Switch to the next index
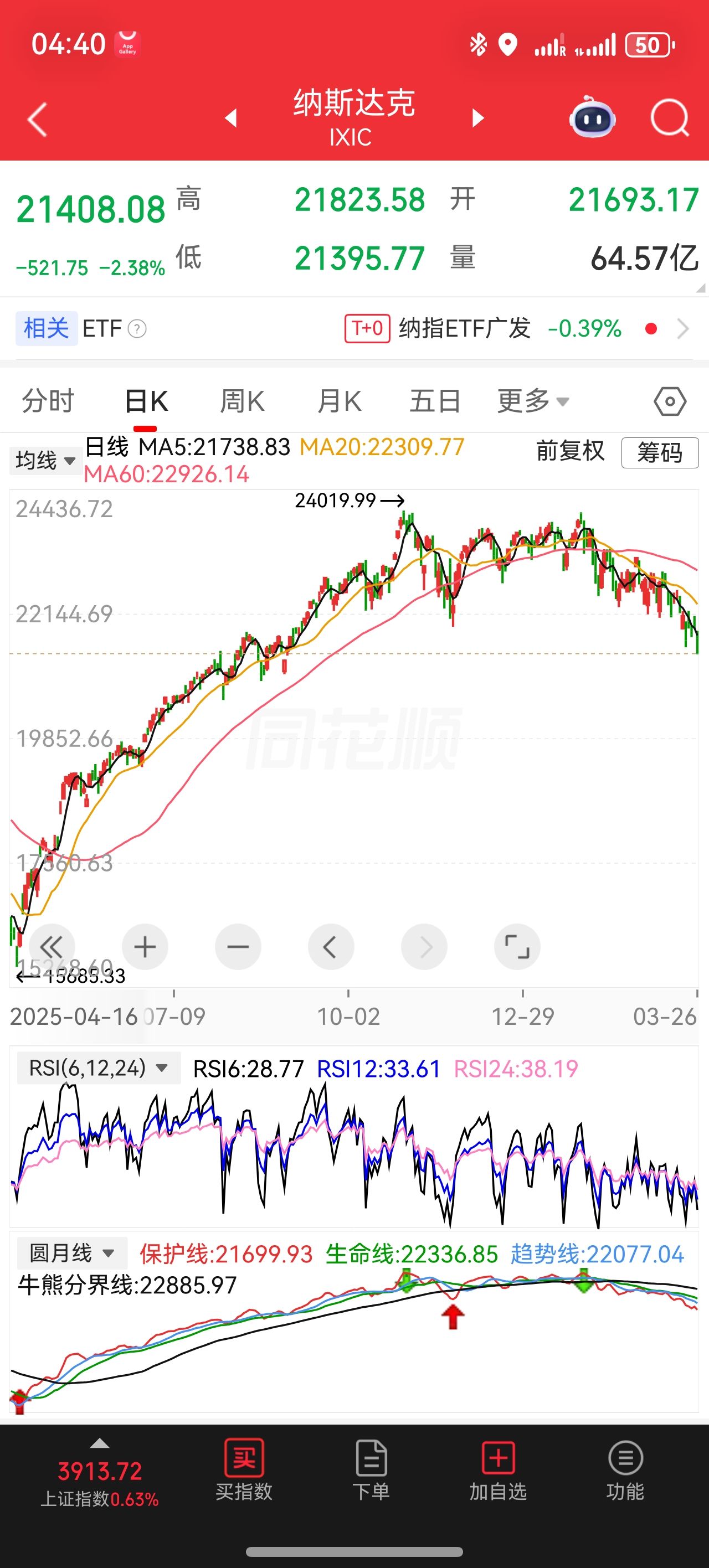Viewport: 709px width, 1568px height. pos(478,118)
